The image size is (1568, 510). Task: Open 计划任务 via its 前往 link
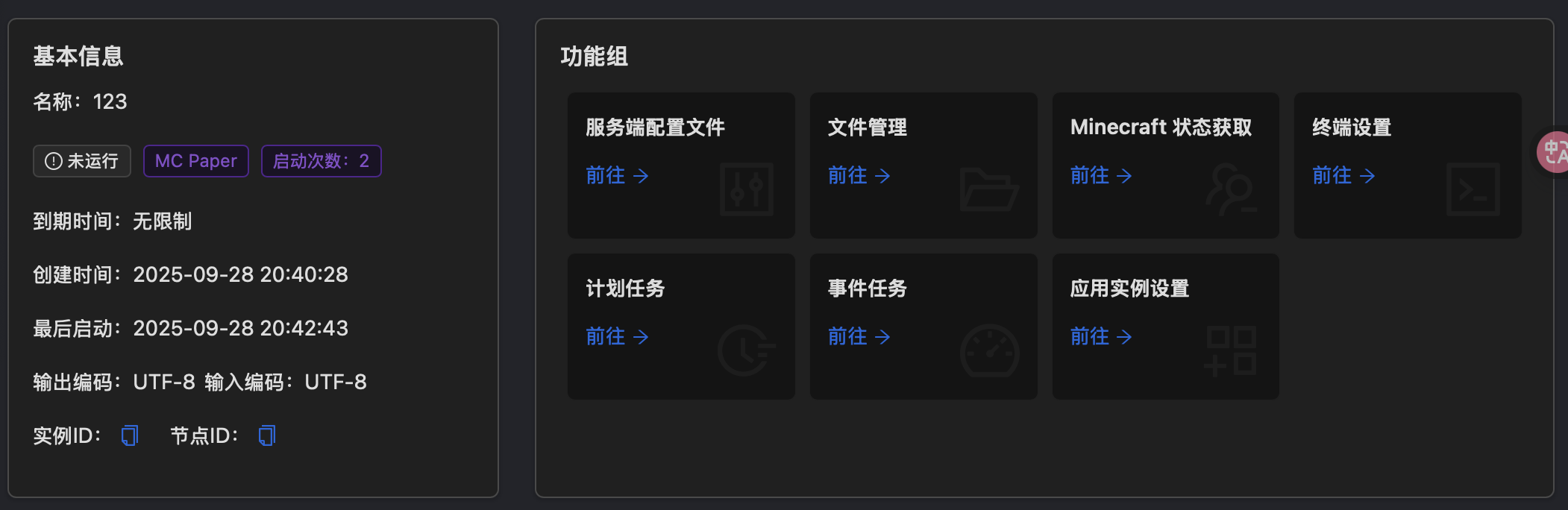coord(617,337)
